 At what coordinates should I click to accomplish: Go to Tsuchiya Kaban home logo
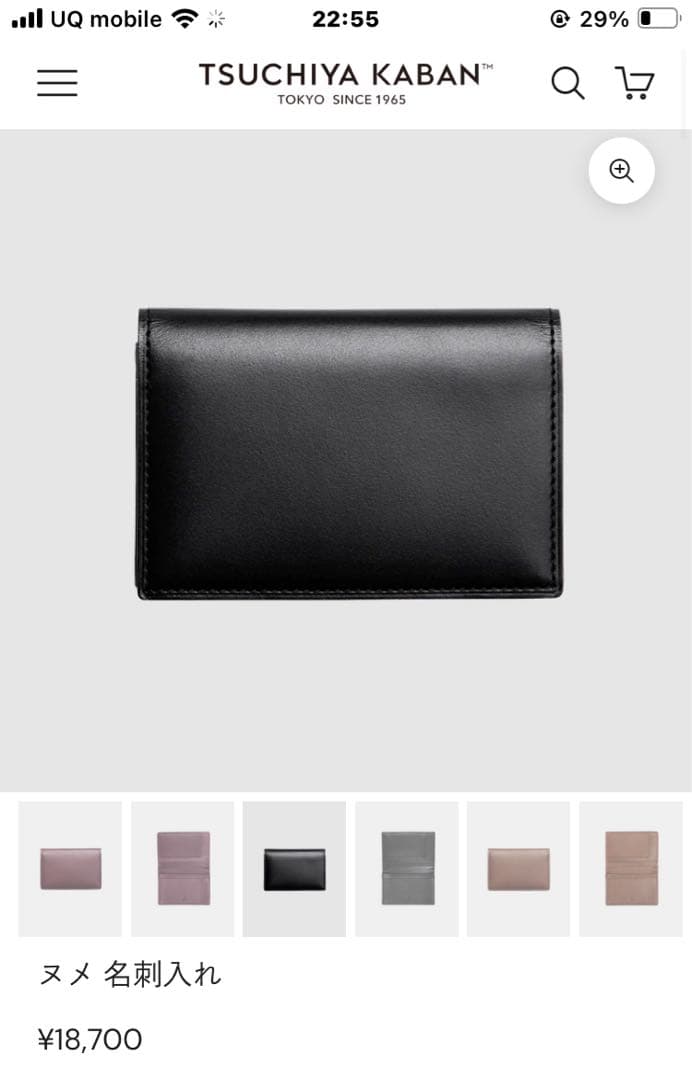click(345, 83)
